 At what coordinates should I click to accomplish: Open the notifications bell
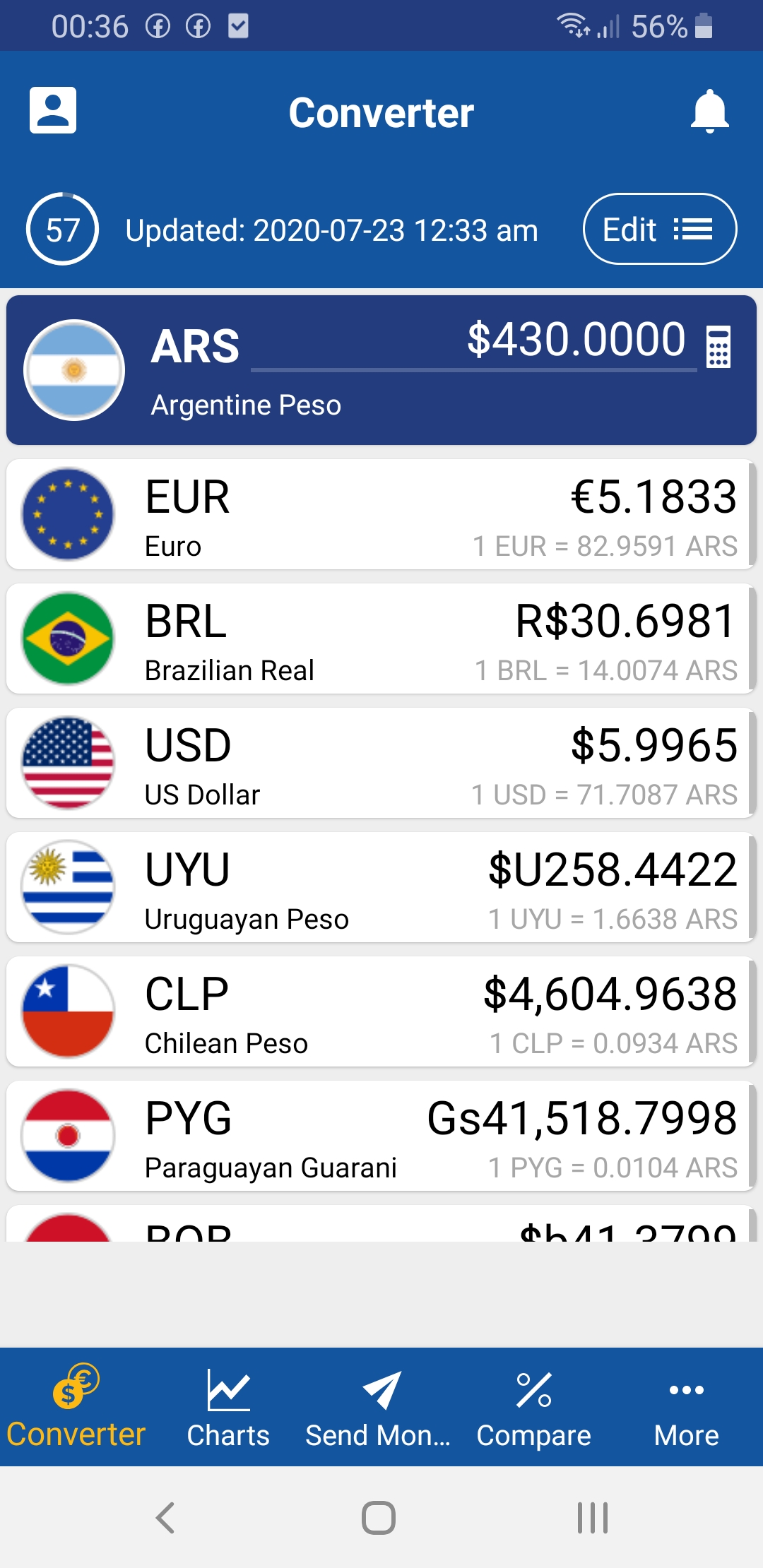click(x=709, y=112)
